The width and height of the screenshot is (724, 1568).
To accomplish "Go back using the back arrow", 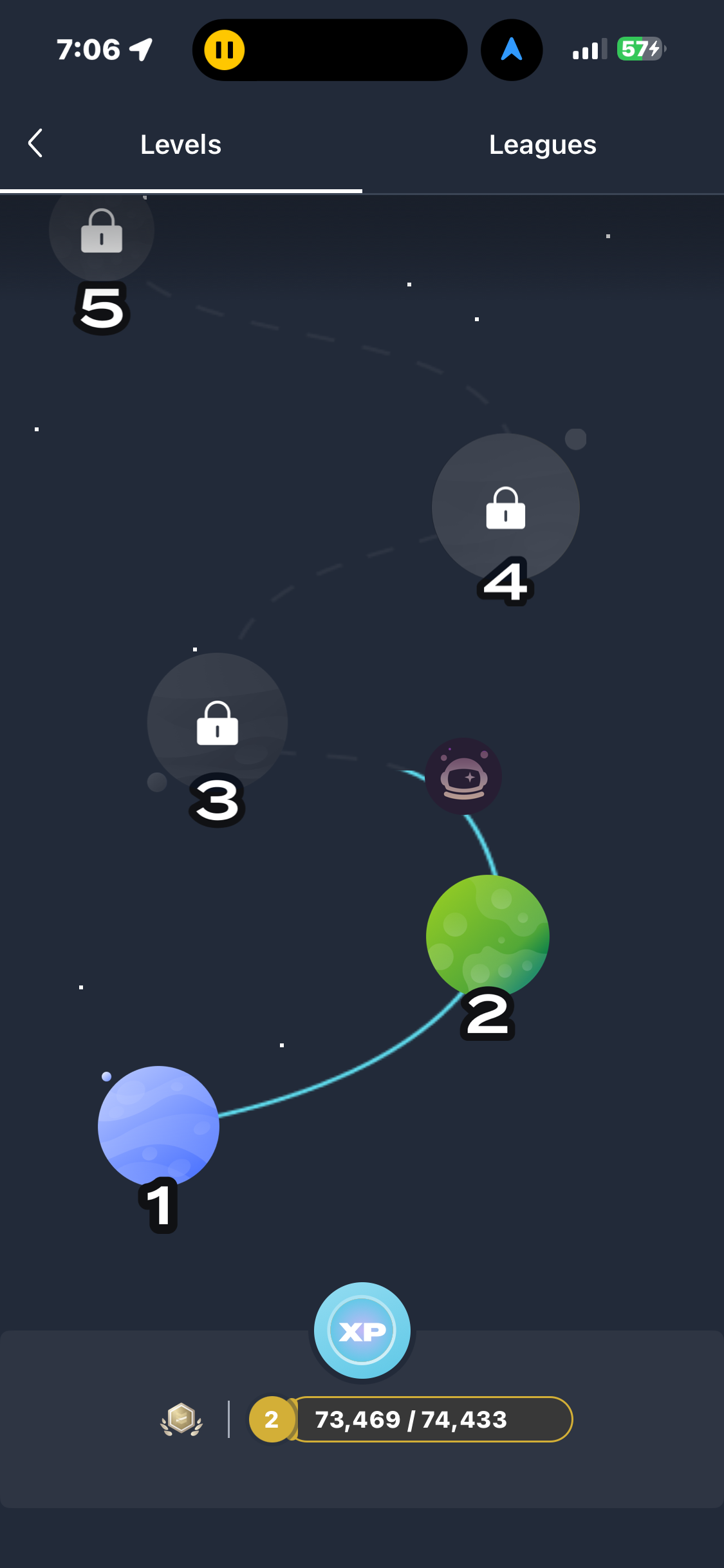I will coord(35,143).
